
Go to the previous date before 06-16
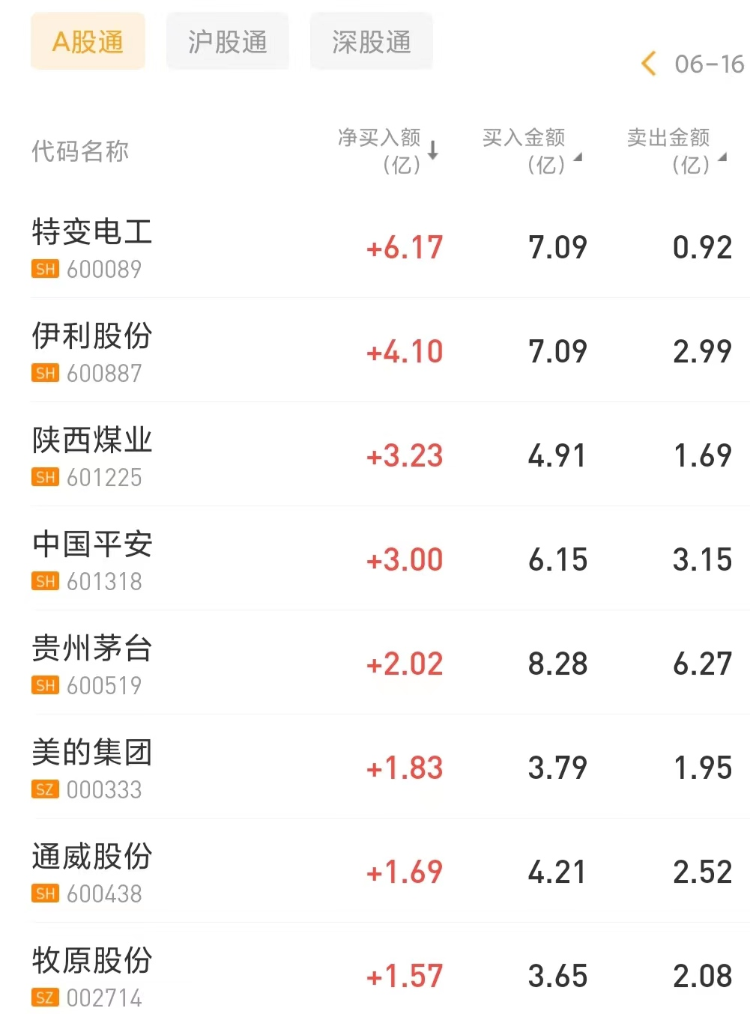click(649, 65)
